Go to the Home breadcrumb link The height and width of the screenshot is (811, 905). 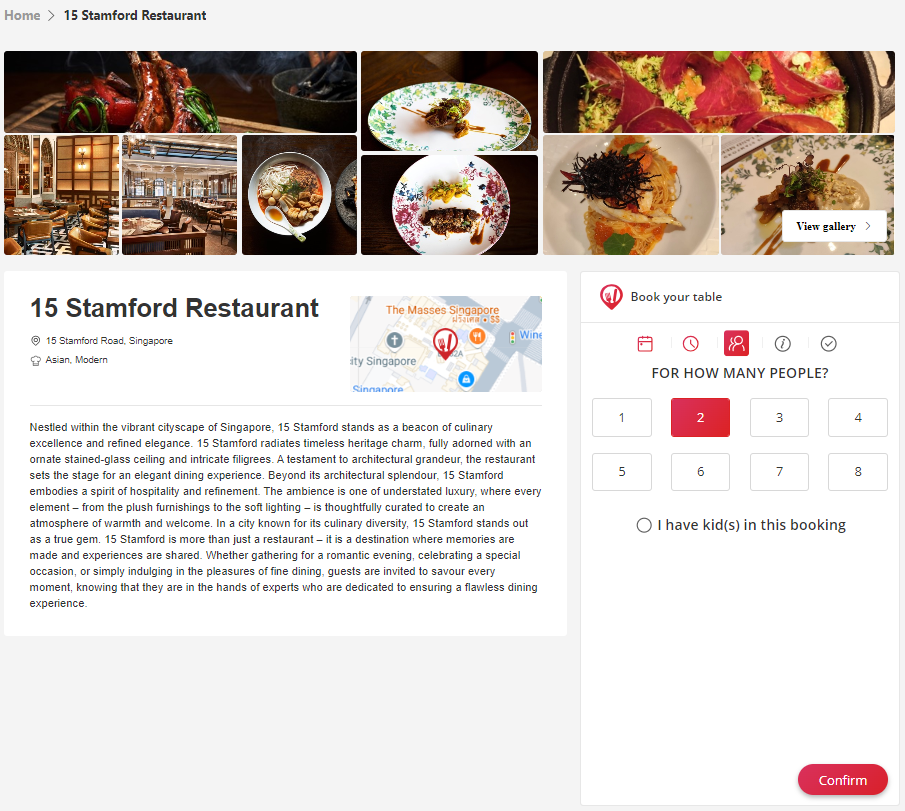pyautogui.click(x=22, y=16)
